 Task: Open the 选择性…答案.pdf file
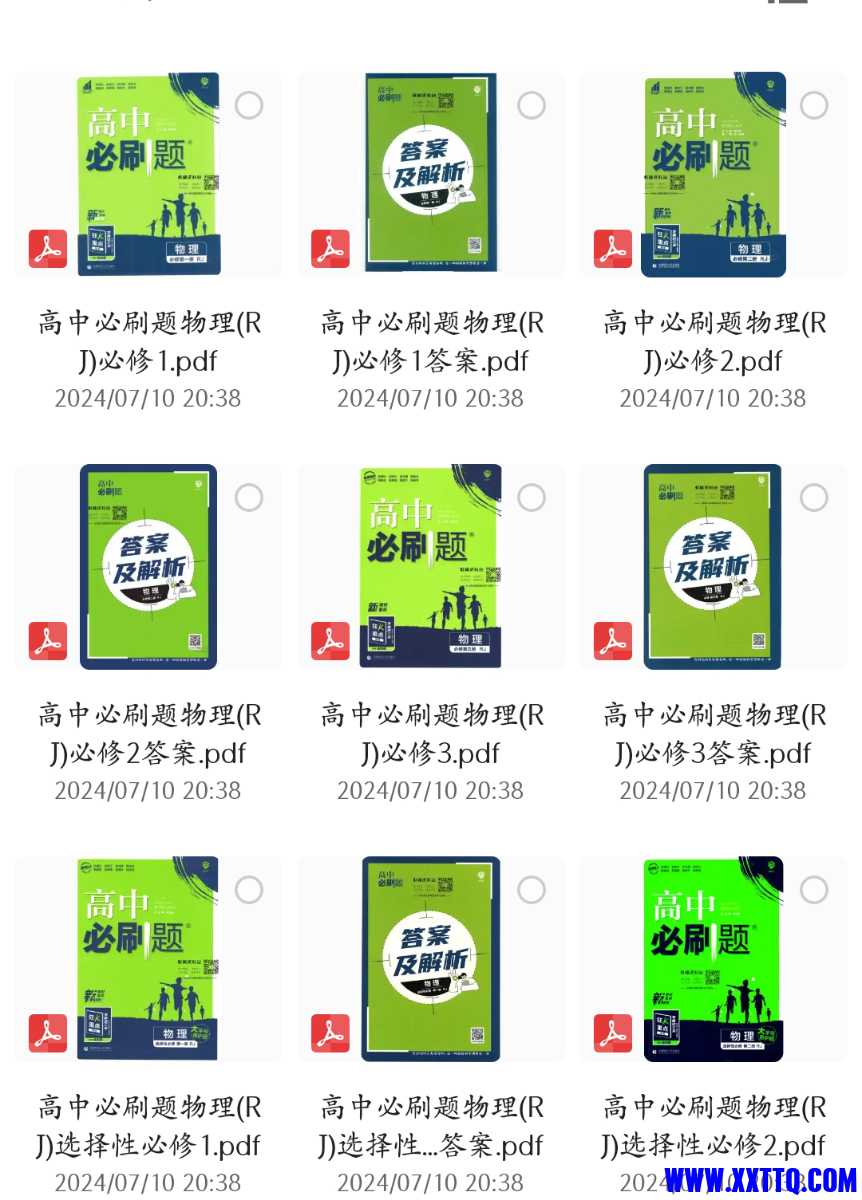(x=431, y=959)
